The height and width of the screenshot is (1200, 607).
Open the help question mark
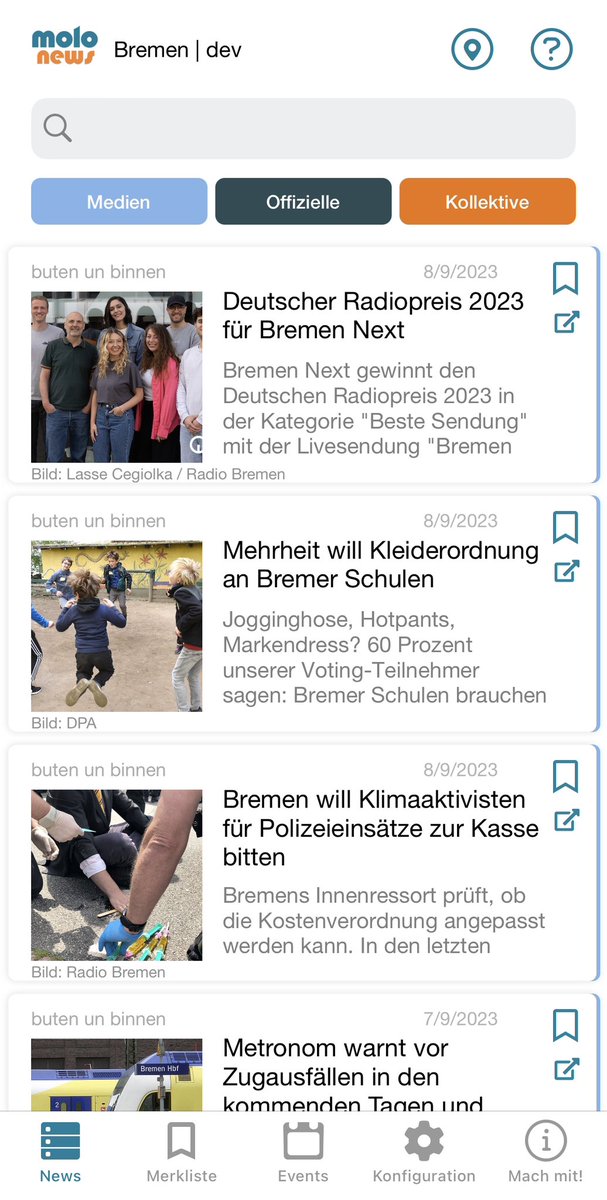coord(551,49)
